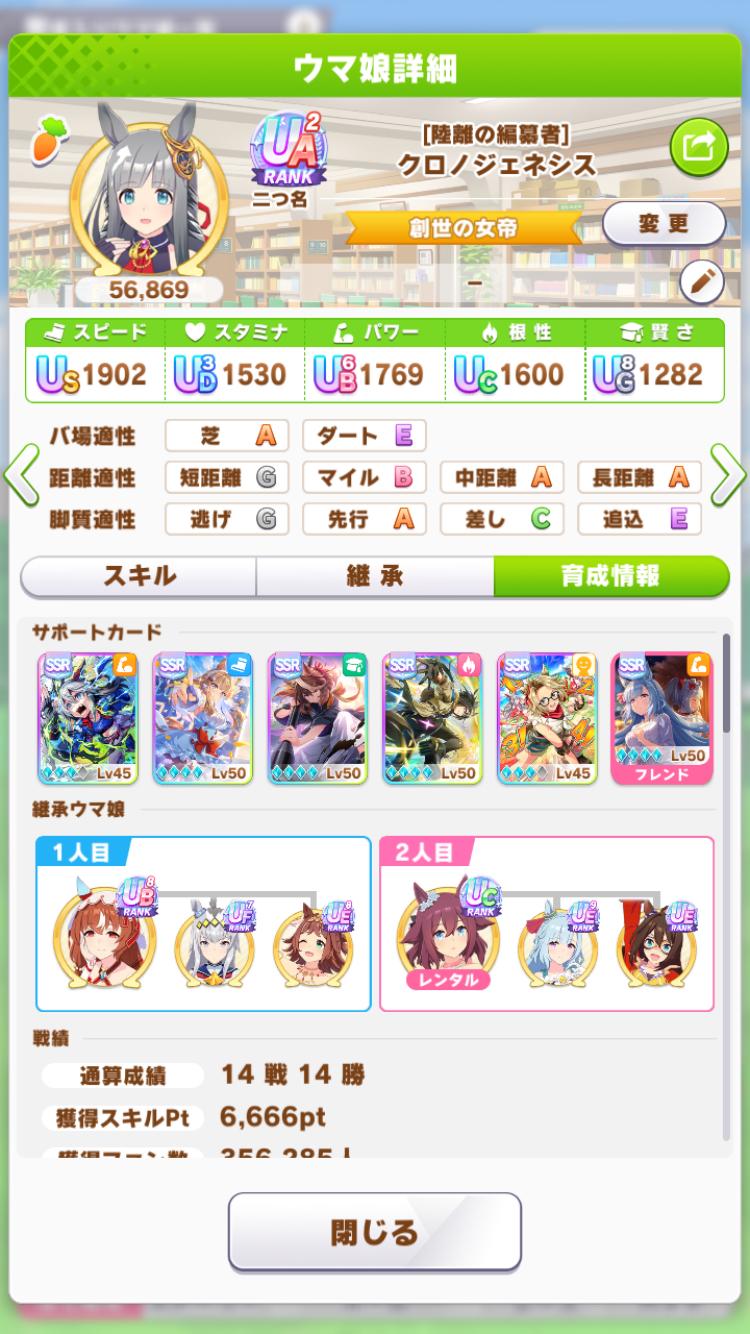The width and height of the screenshot is (750, 1334).
Task: Select the 育成情報 tab
Action: point(610,576)
